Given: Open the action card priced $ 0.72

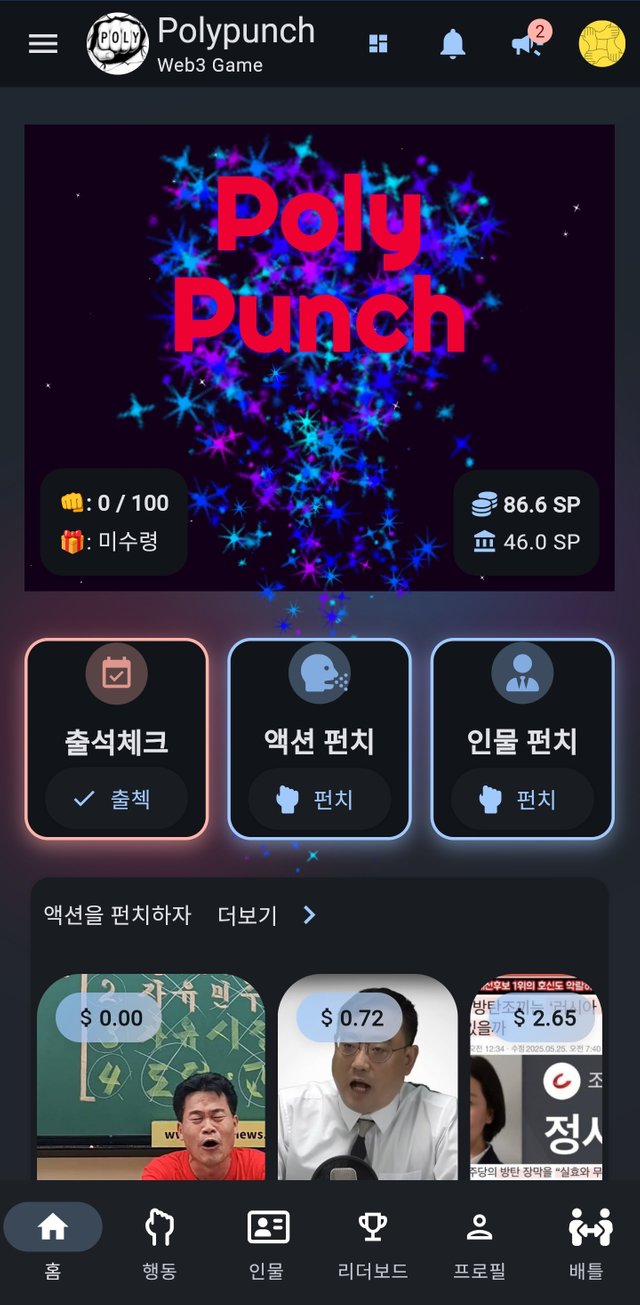Looking at the screenshot, I should coord(367,1080).
